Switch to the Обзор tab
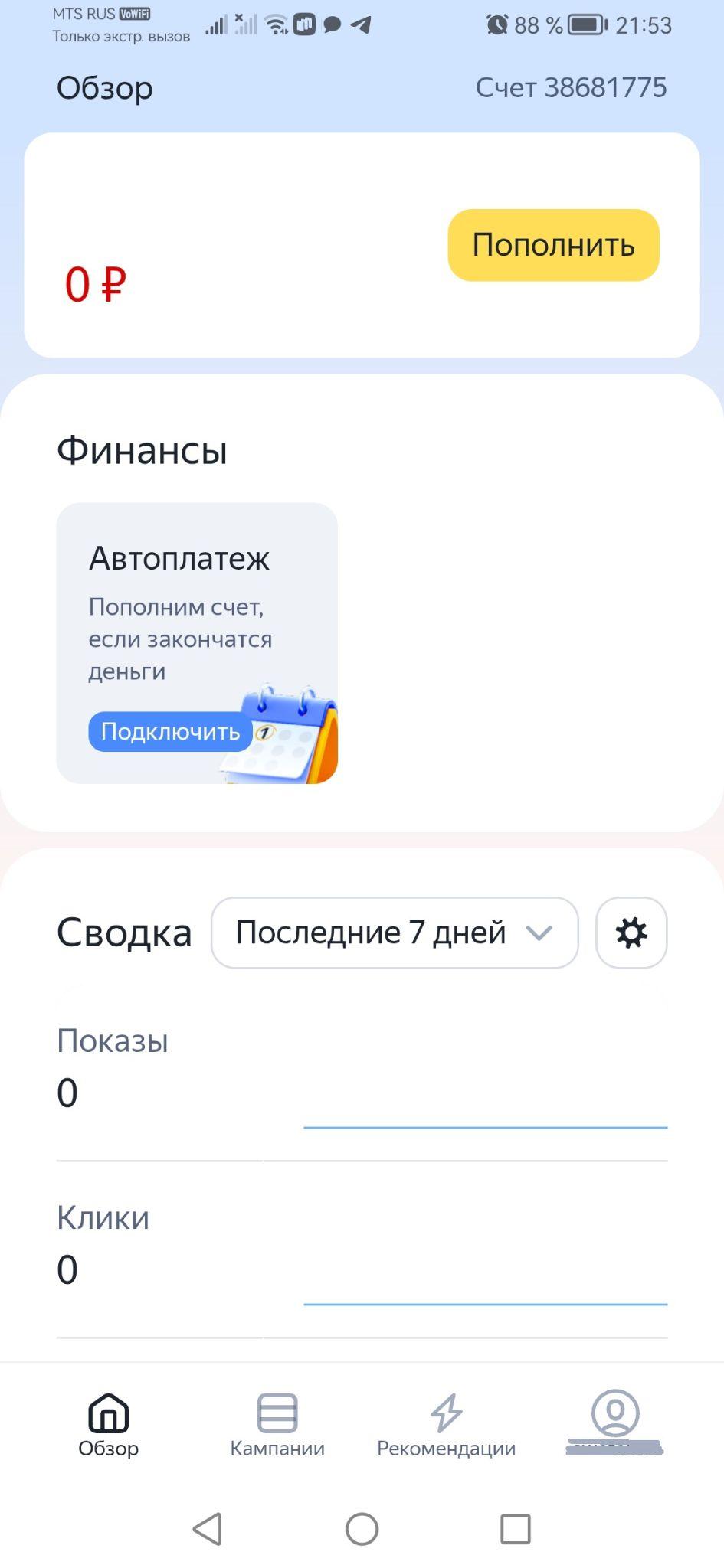The image size is (724, 1568). [x=109, y=1424]
